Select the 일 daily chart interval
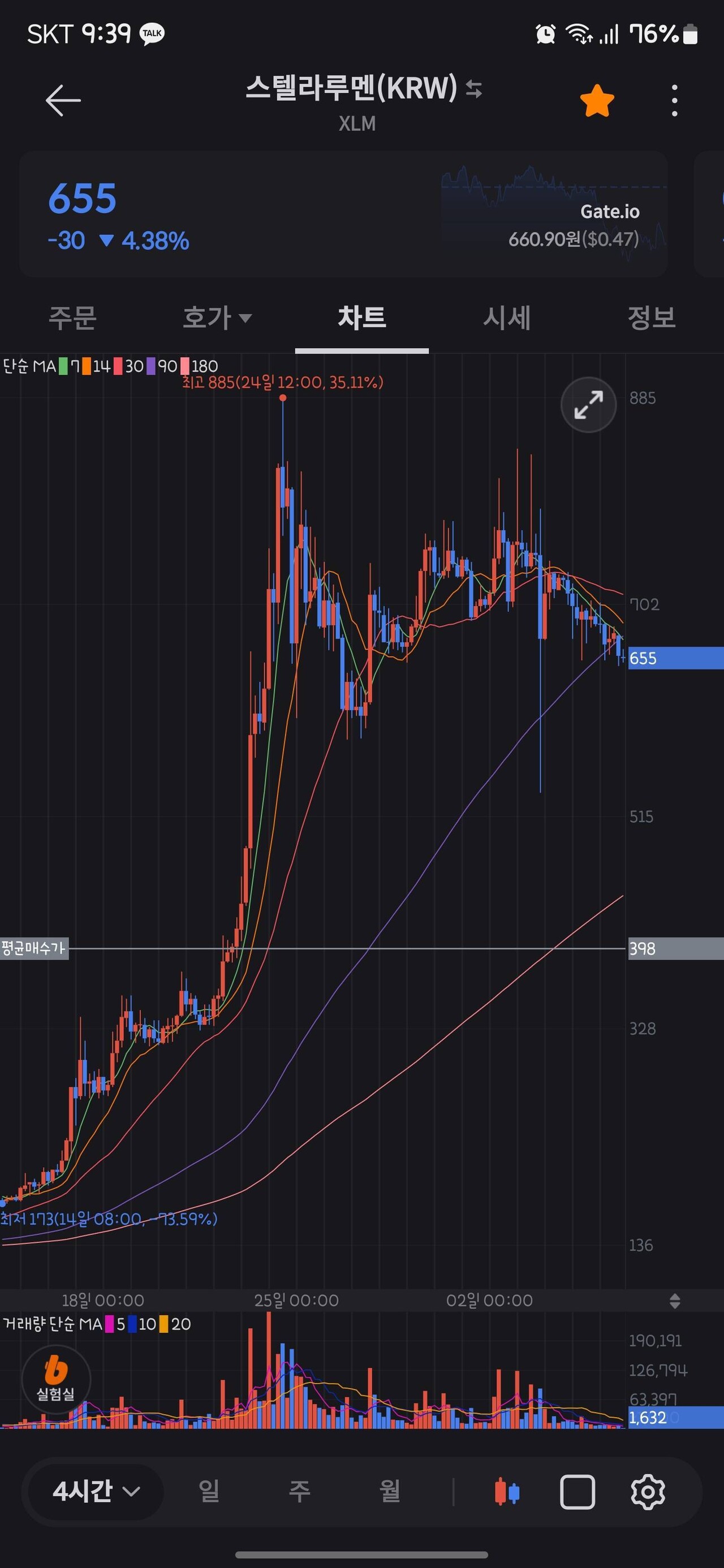 point(209,1491)
